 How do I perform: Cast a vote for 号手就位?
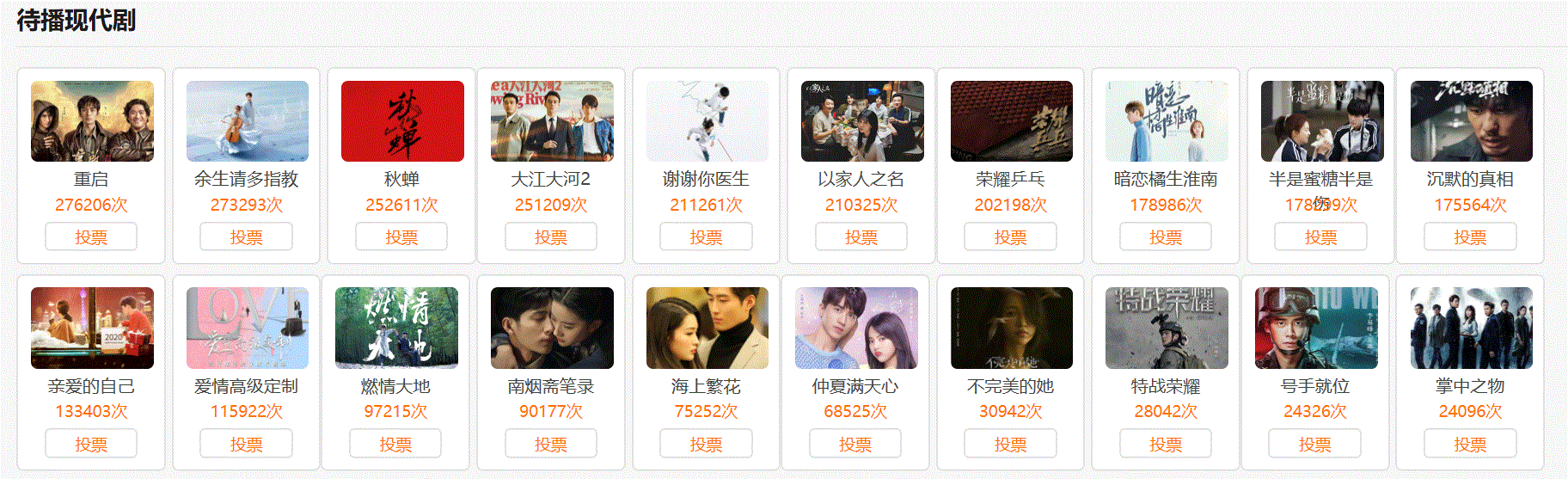pos(1314,444)
